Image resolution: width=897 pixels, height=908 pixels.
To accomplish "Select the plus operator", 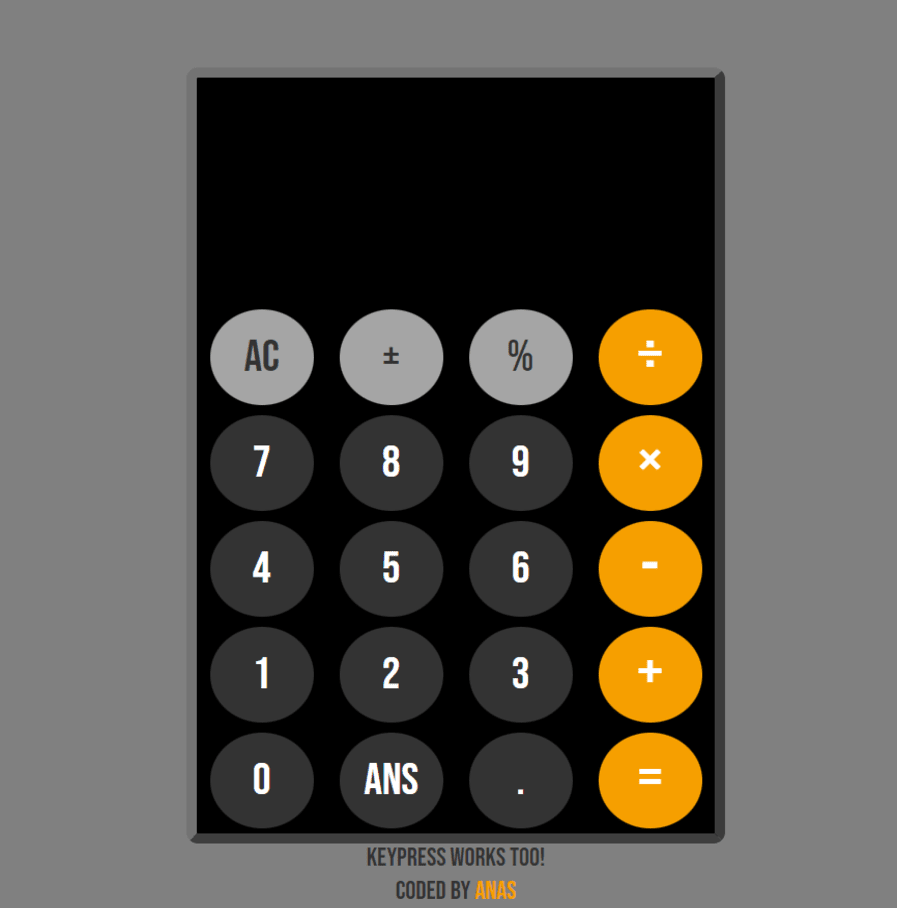I will pyautogui.click(x=650, y=675).
